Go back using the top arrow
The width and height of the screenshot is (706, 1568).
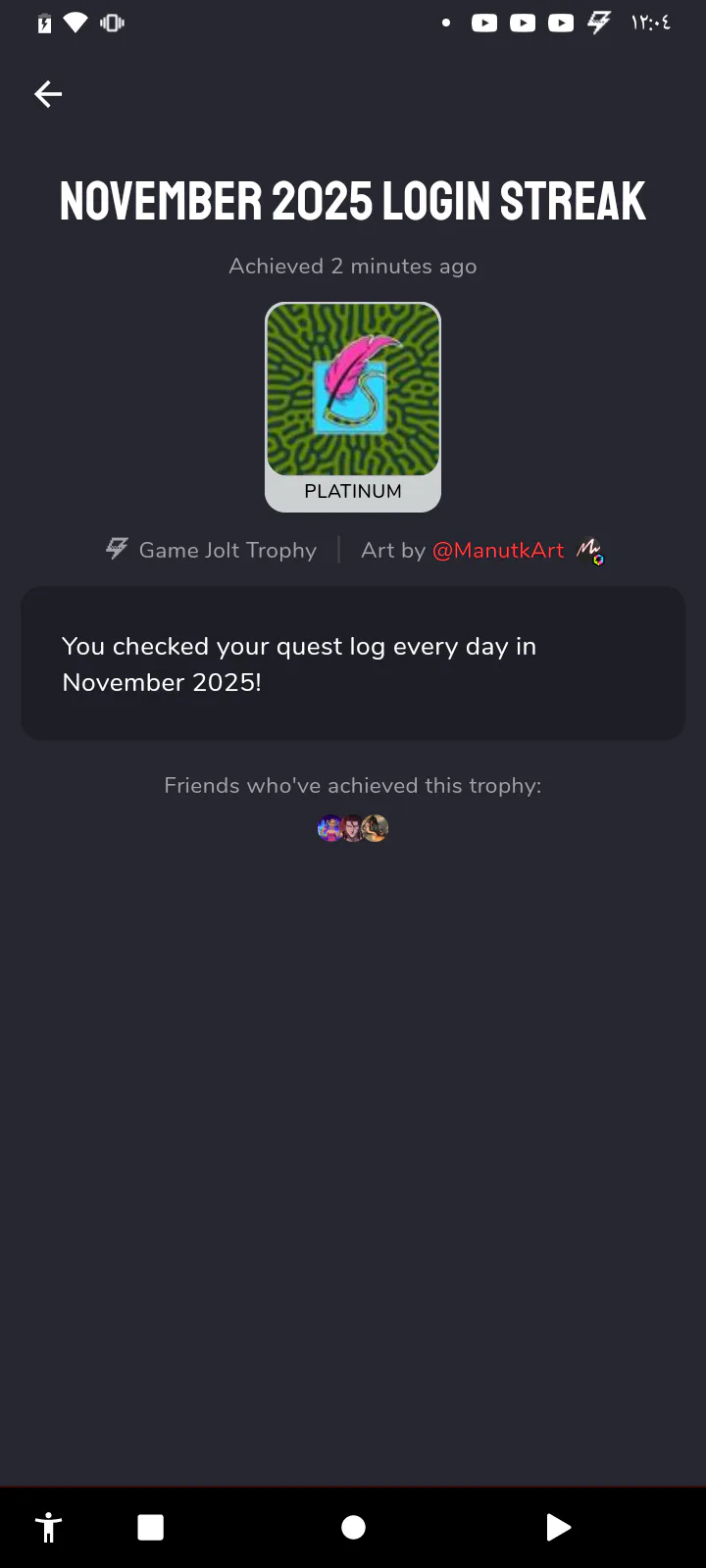point(48,94)
